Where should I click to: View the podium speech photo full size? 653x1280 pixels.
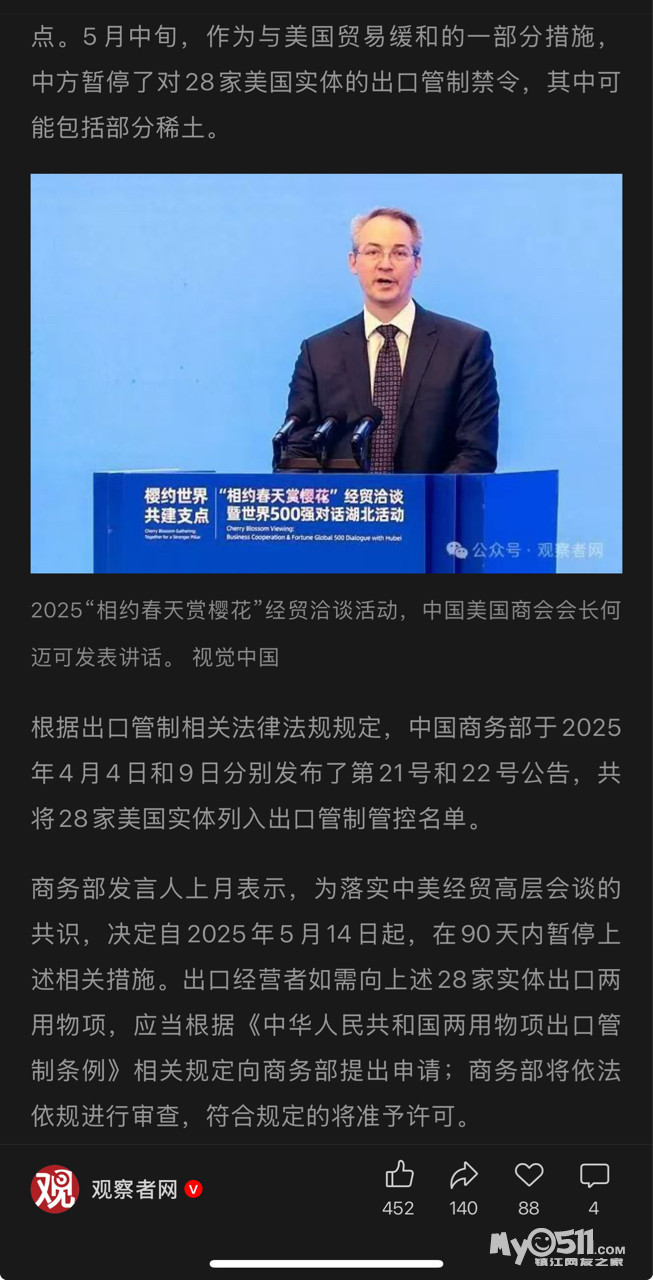[x=326, y=373]
